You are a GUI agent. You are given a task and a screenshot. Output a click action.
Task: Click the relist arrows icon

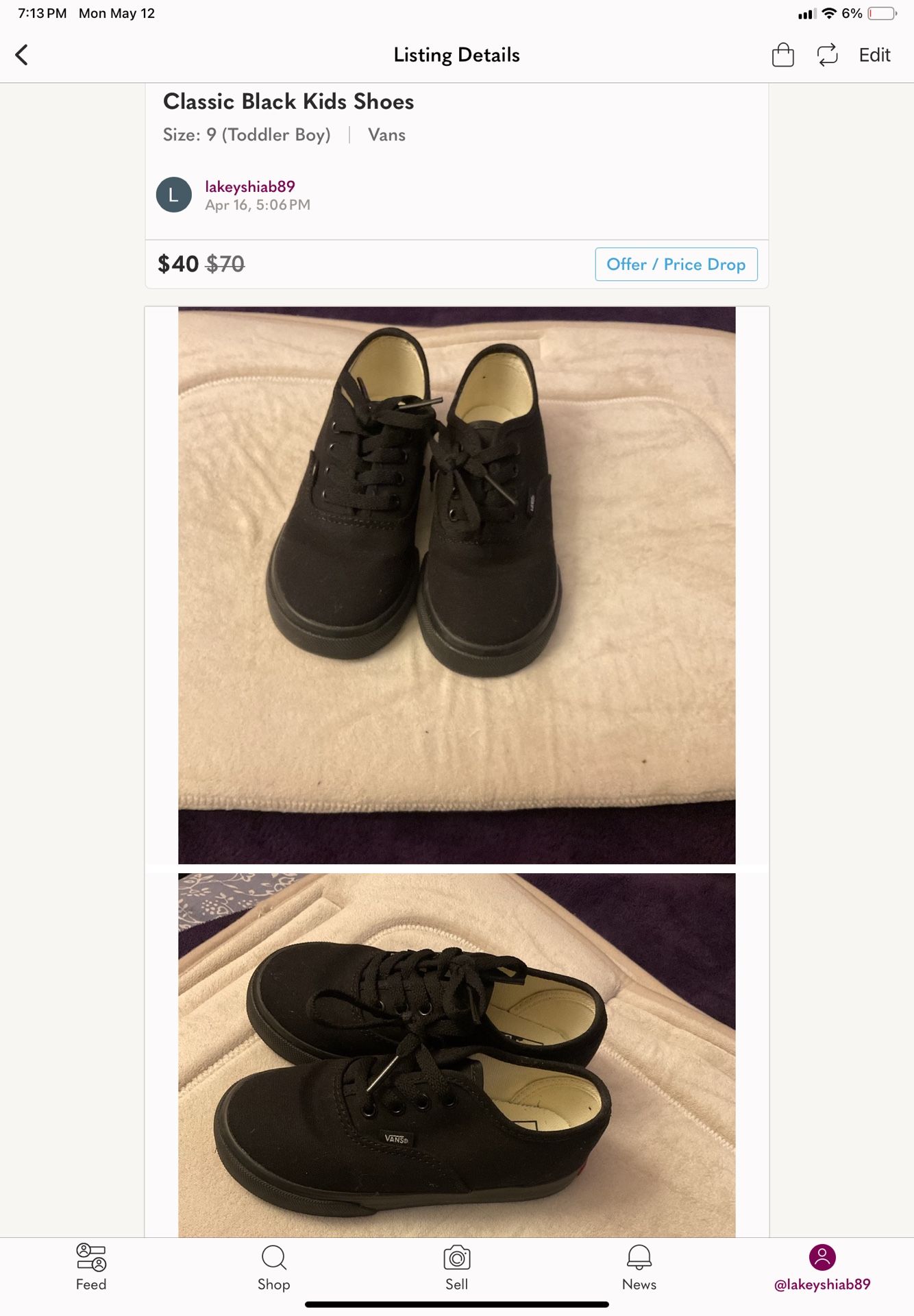point(827,54)
